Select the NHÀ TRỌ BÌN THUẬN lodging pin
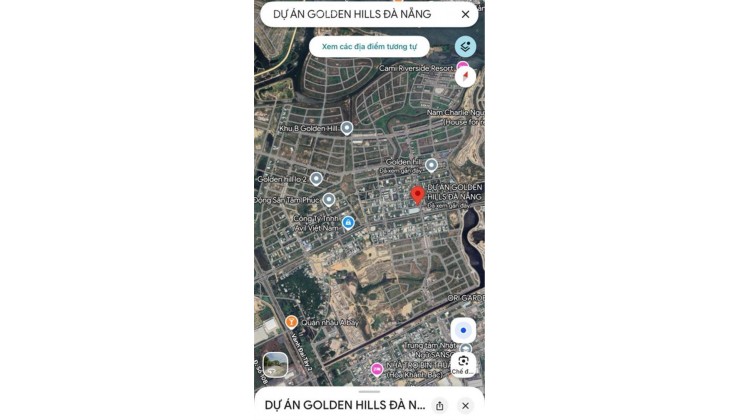Screen dimensions: 740x420 (x=377, y=369)
